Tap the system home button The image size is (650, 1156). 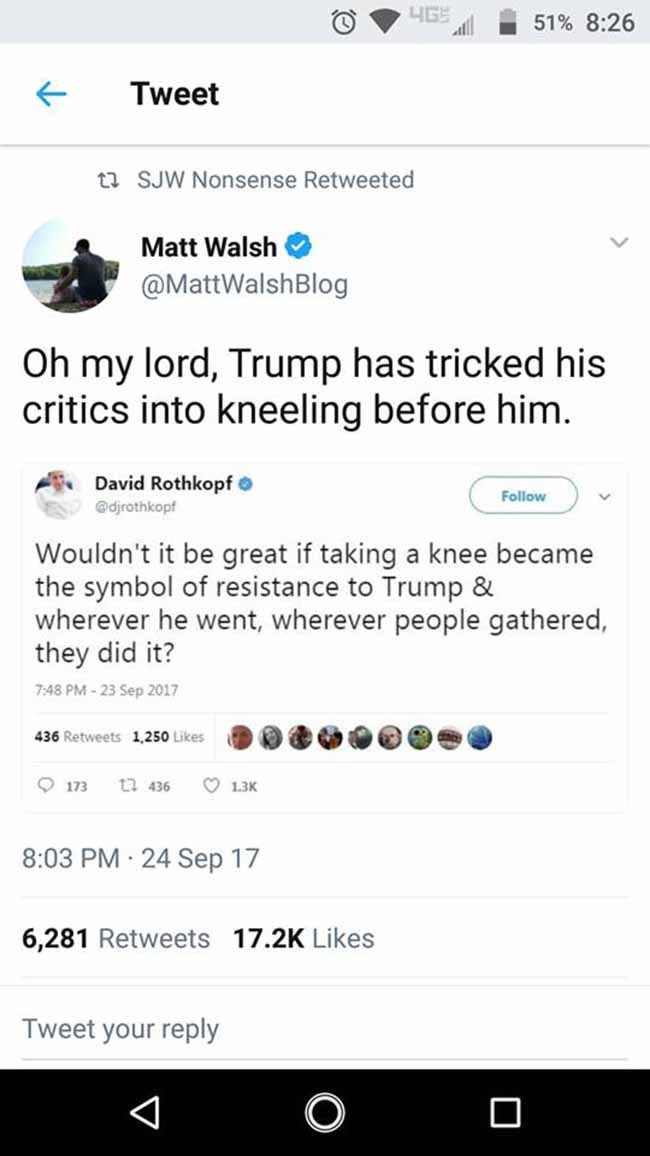click(325, 1113)
